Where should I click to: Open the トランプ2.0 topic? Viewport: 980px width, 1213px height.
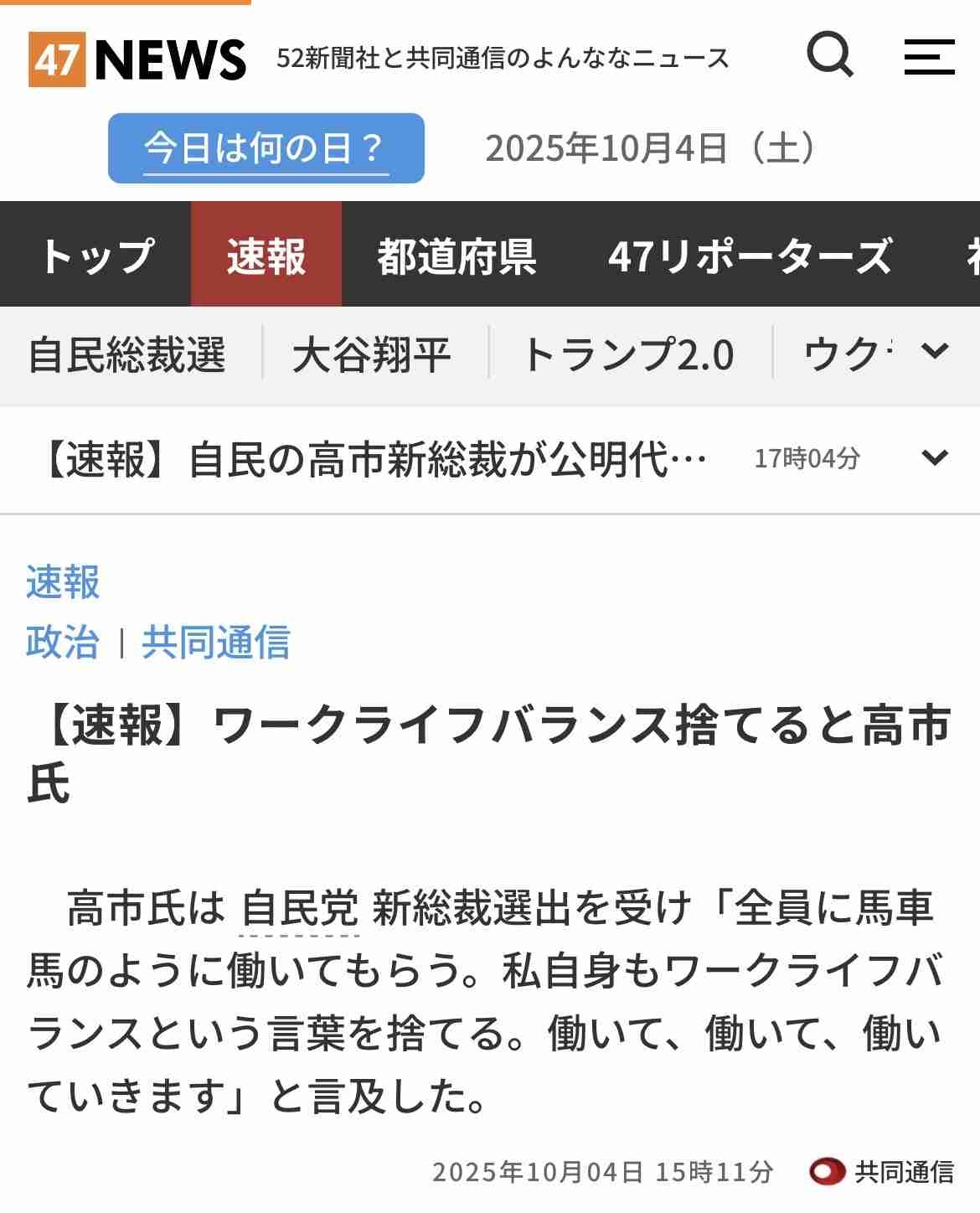point(628,354)
